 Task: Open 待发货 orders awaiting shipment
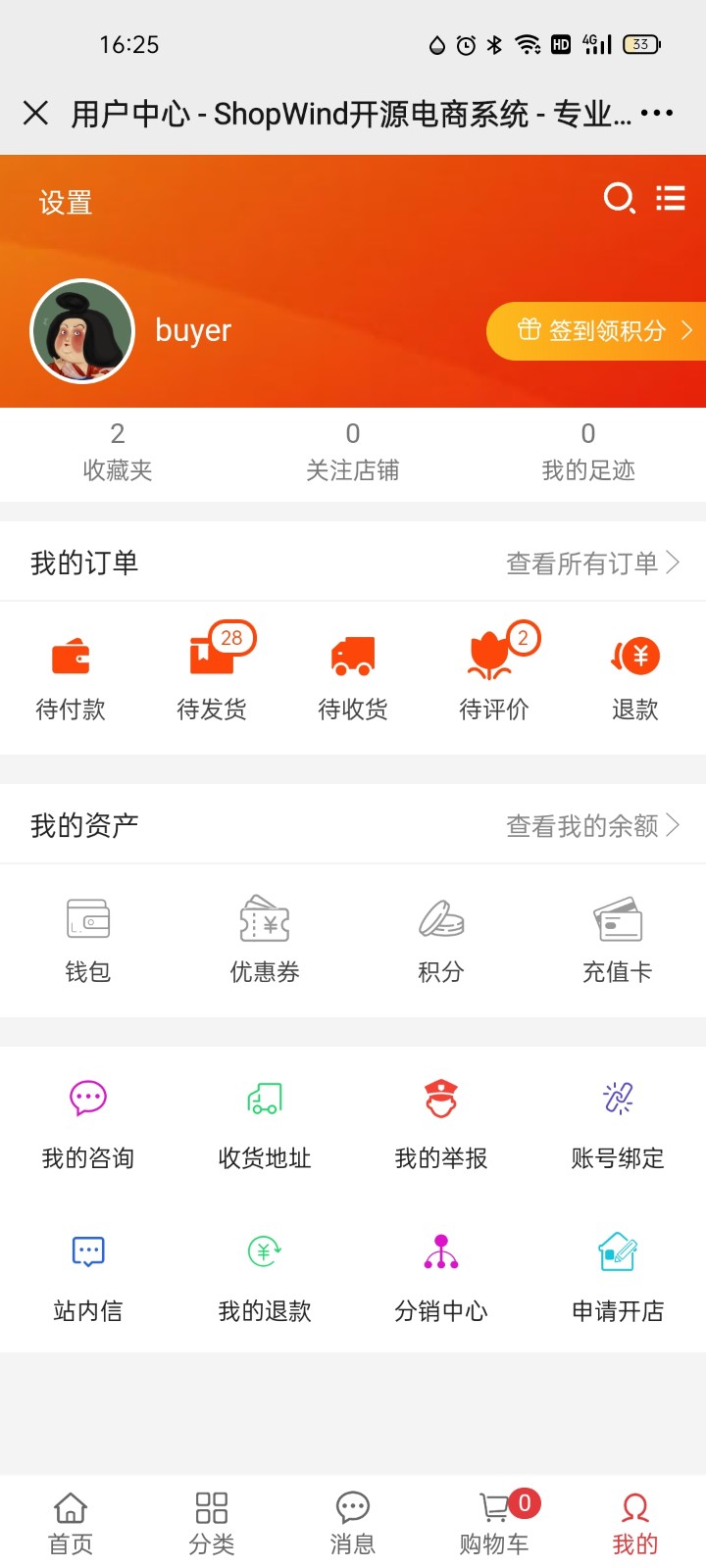coord(212,678)
